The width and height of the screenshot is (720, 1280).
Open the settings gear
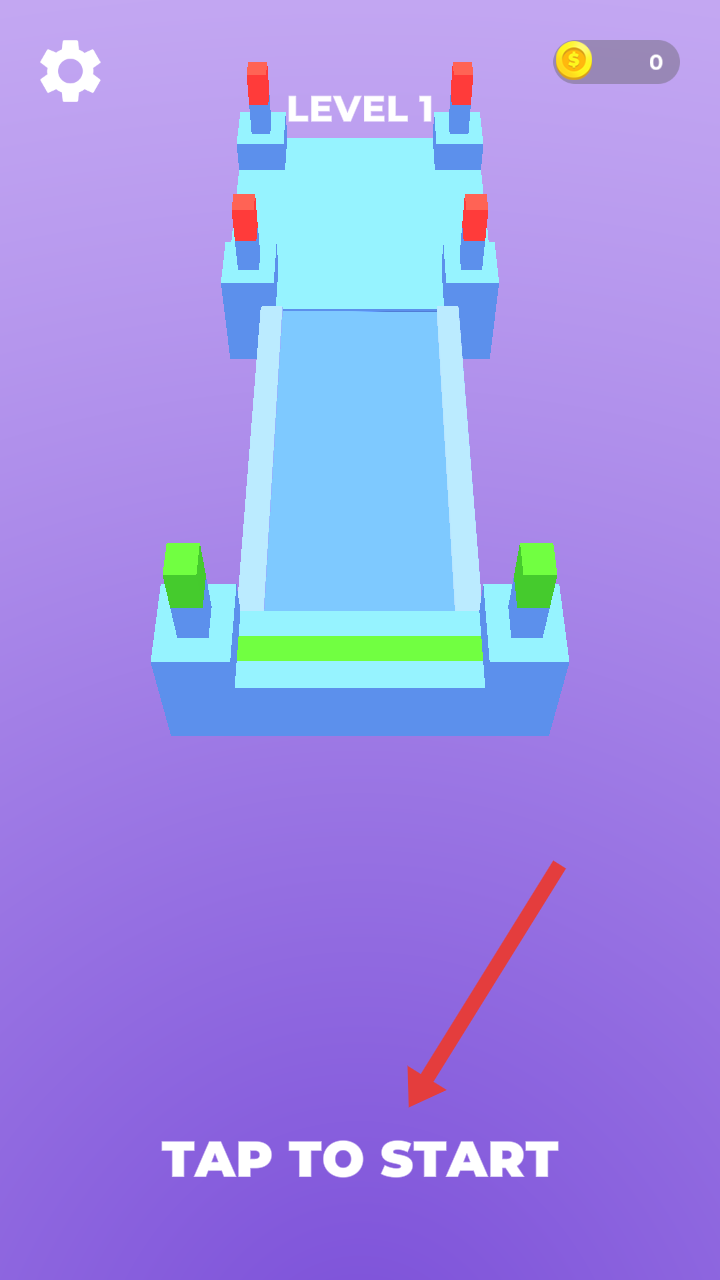(70, 71)
